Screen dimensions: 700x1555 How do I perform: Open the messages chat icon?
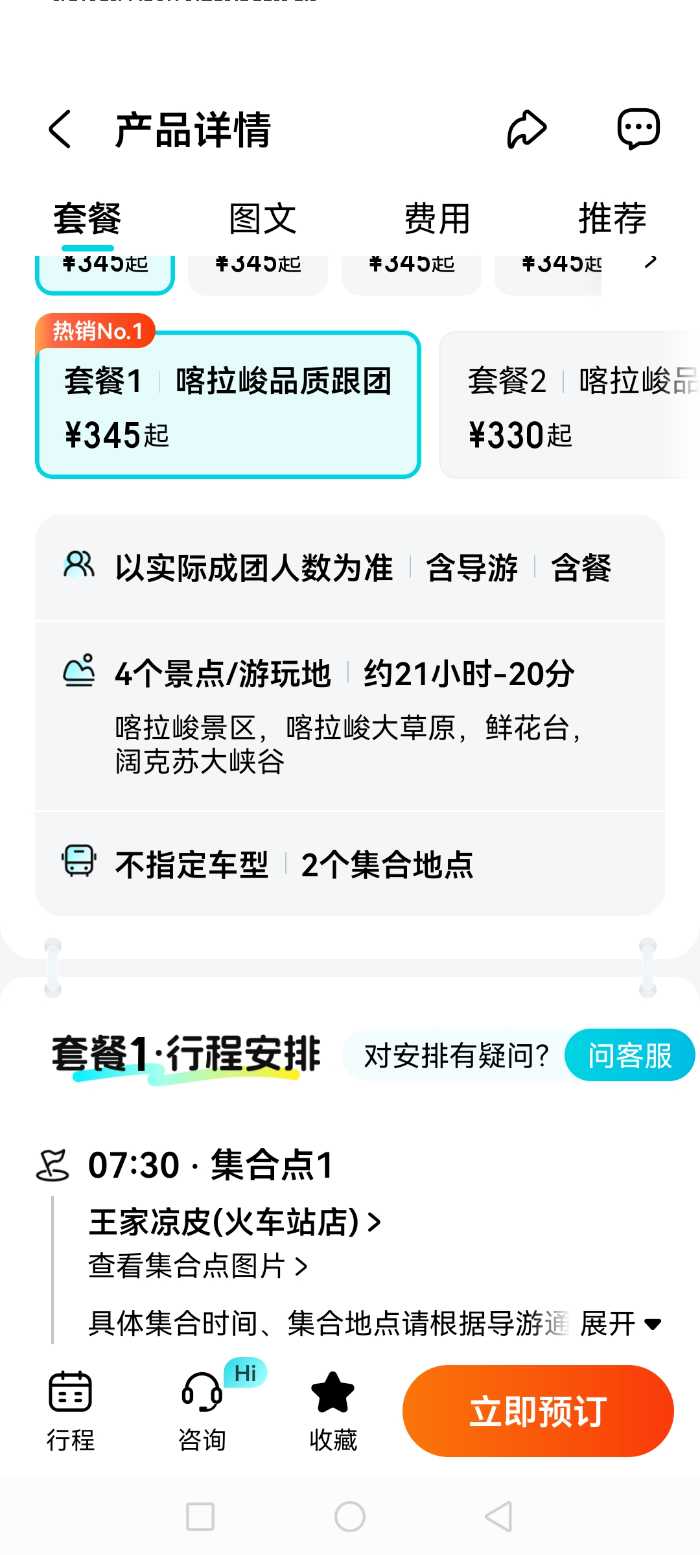[638, 129]
